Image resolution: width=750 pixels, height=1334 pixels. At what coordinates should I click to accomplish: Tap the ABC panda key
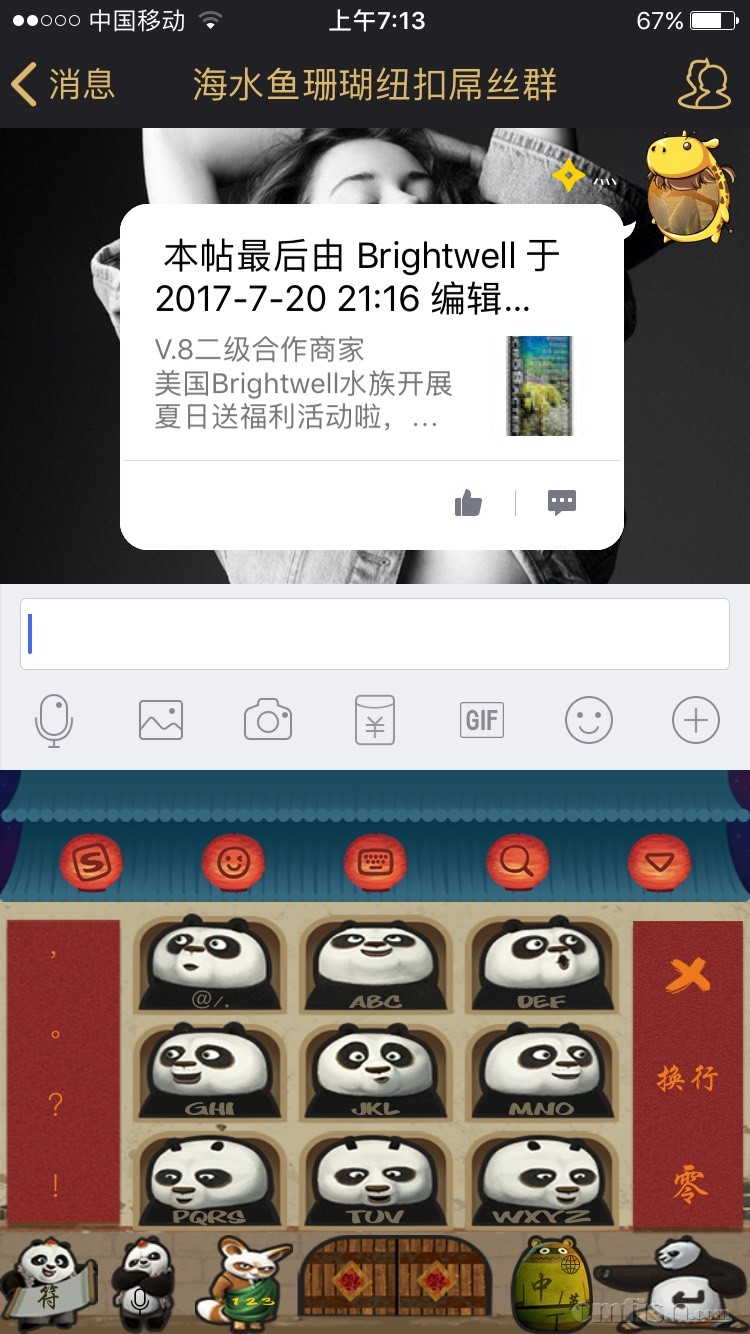(x=375, y=965)
